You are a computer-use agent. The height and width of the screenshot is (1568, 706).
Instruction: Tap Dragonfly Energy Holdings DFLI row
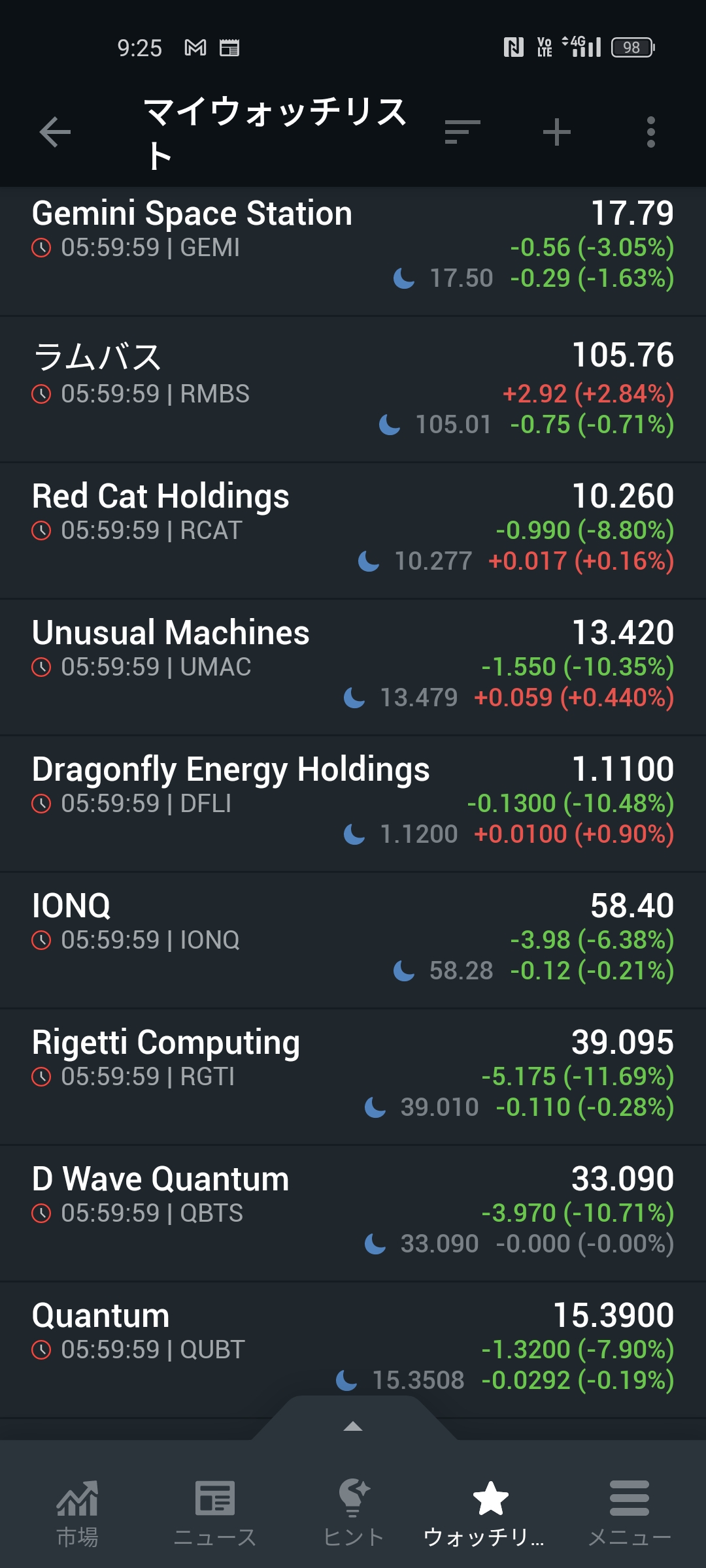353,802
